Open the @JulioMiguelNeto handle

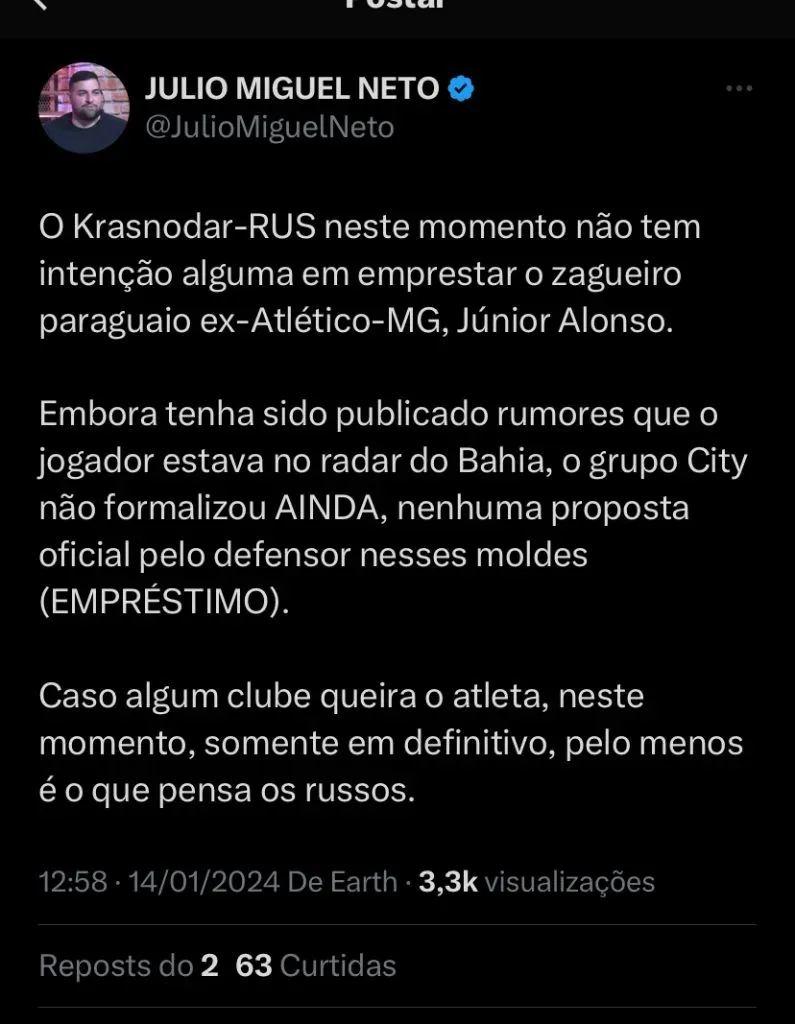270,128
